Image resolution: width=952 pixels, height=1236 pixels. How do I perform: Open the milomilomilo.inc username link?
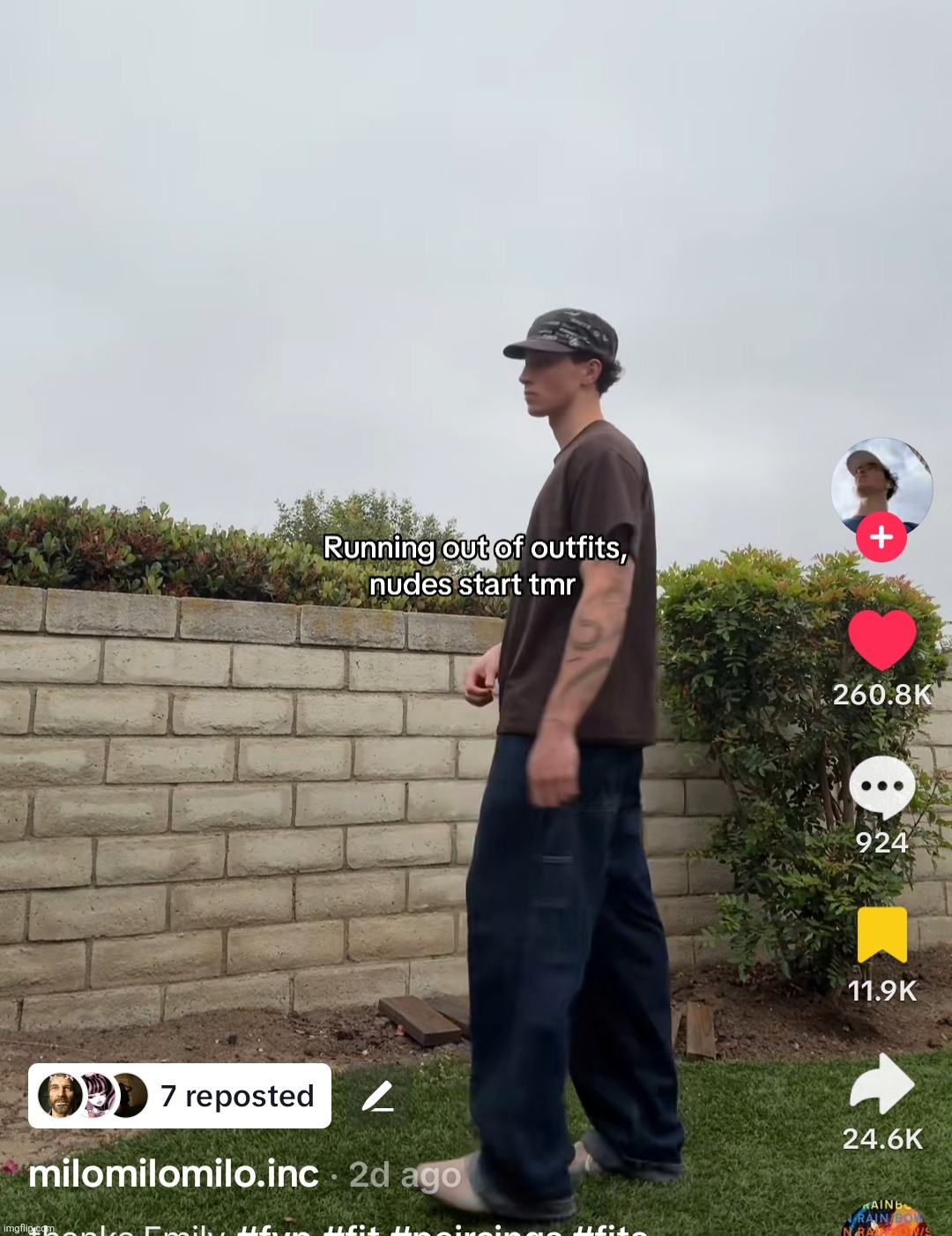pyautogui.click(x=173, y=1174)
